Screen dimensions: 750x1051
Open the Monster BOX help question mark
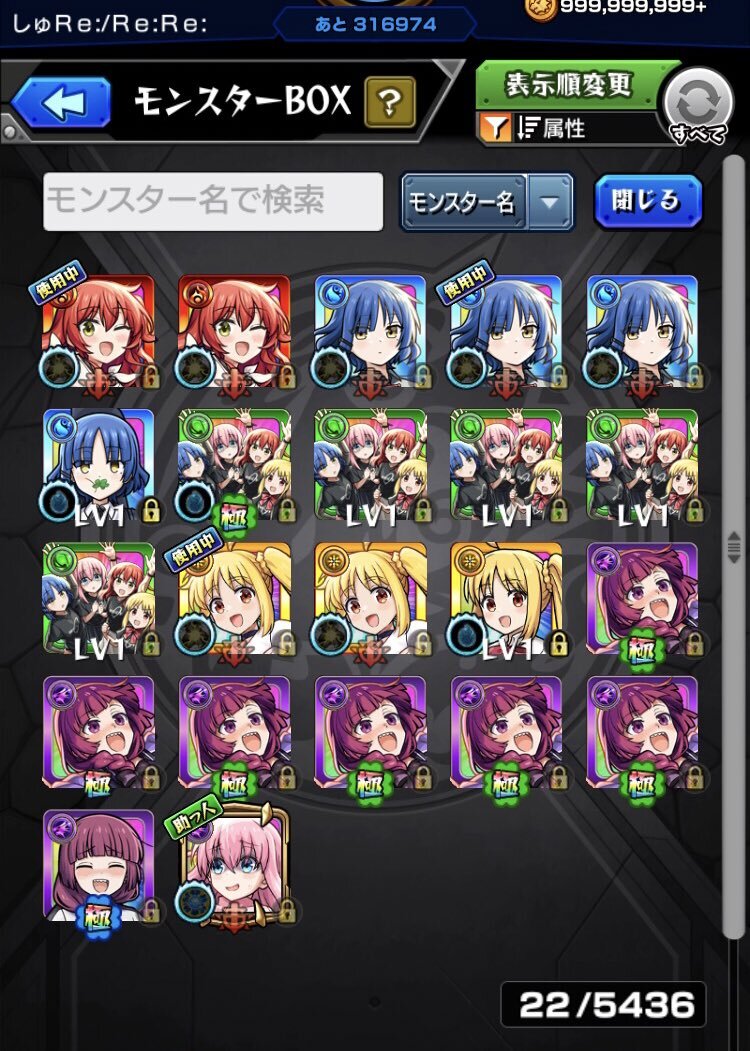pyautogui.click(x=390, y=101)
